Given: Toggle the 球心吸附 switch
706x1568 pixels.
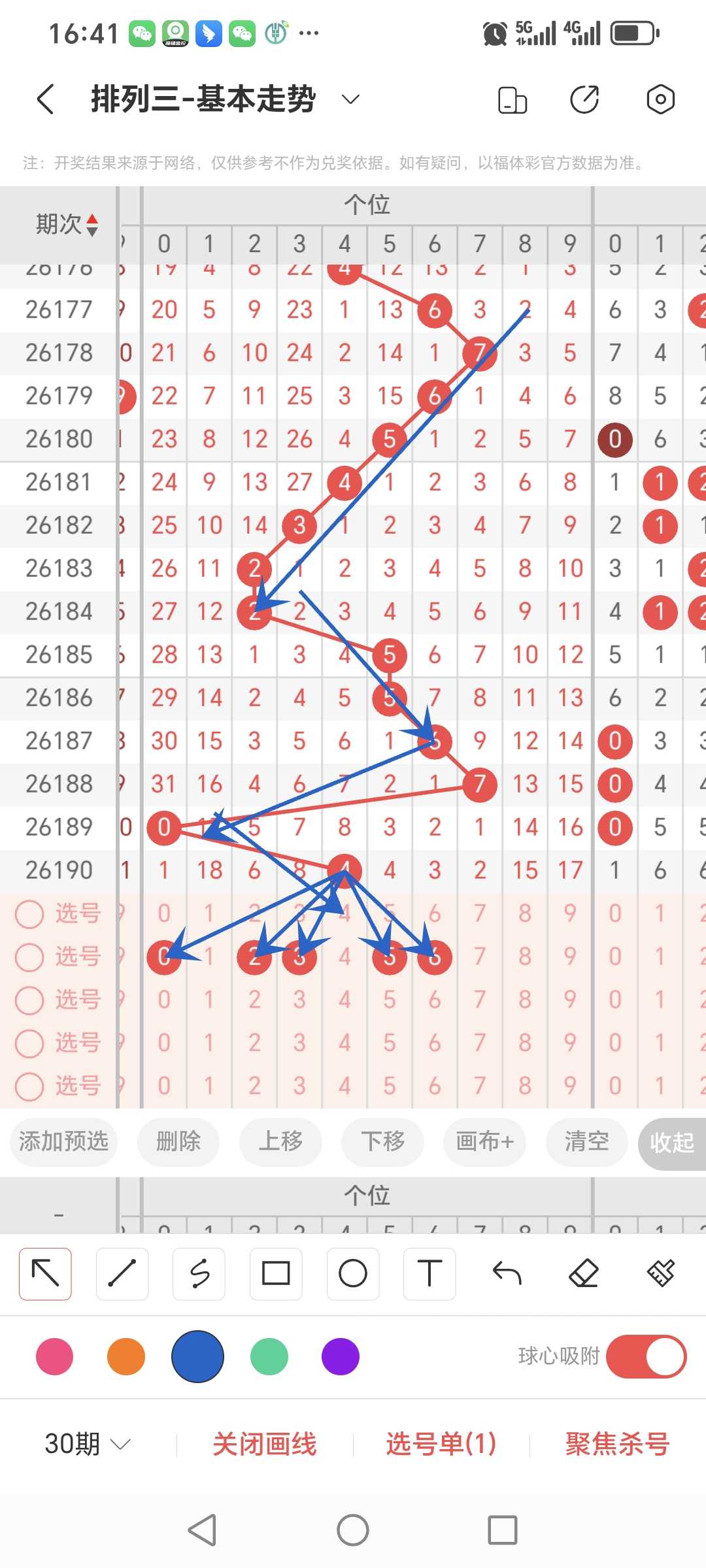Looking at the screenshot, I should pyautogui.click(x=646, y=1356).
